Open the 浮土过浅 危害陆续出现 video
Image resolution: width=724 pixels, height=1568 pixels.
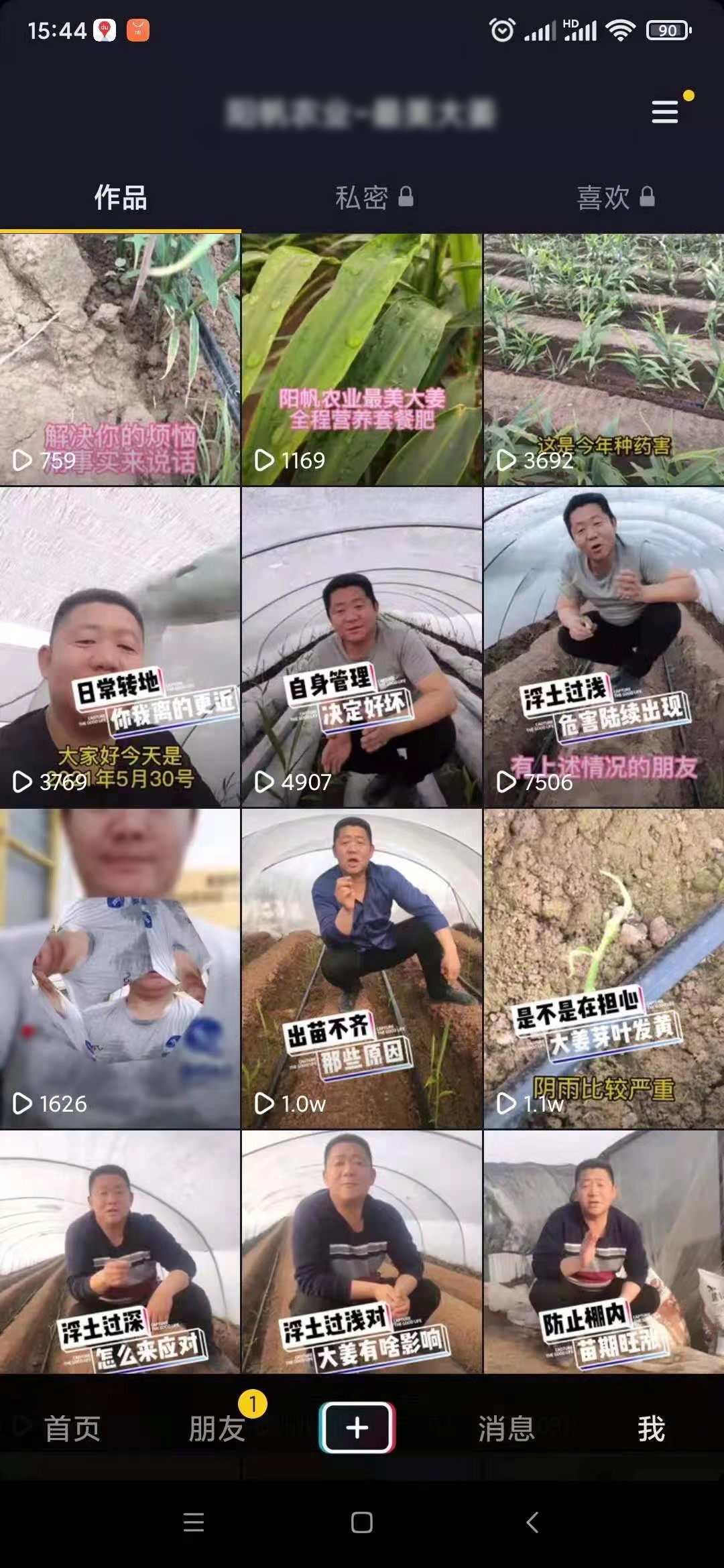pyautogui.click(x=604, y=647)
